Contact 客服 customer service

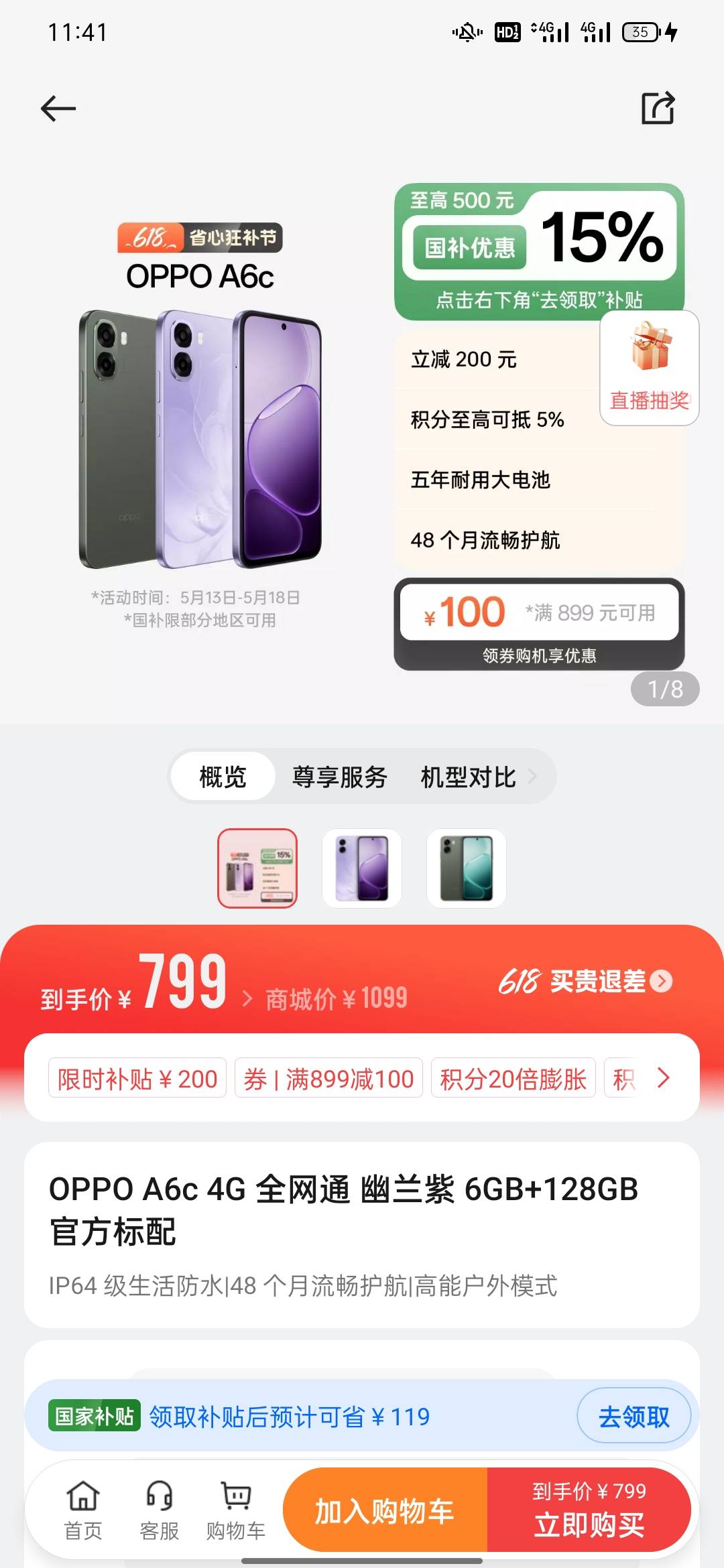(160, 1510)
